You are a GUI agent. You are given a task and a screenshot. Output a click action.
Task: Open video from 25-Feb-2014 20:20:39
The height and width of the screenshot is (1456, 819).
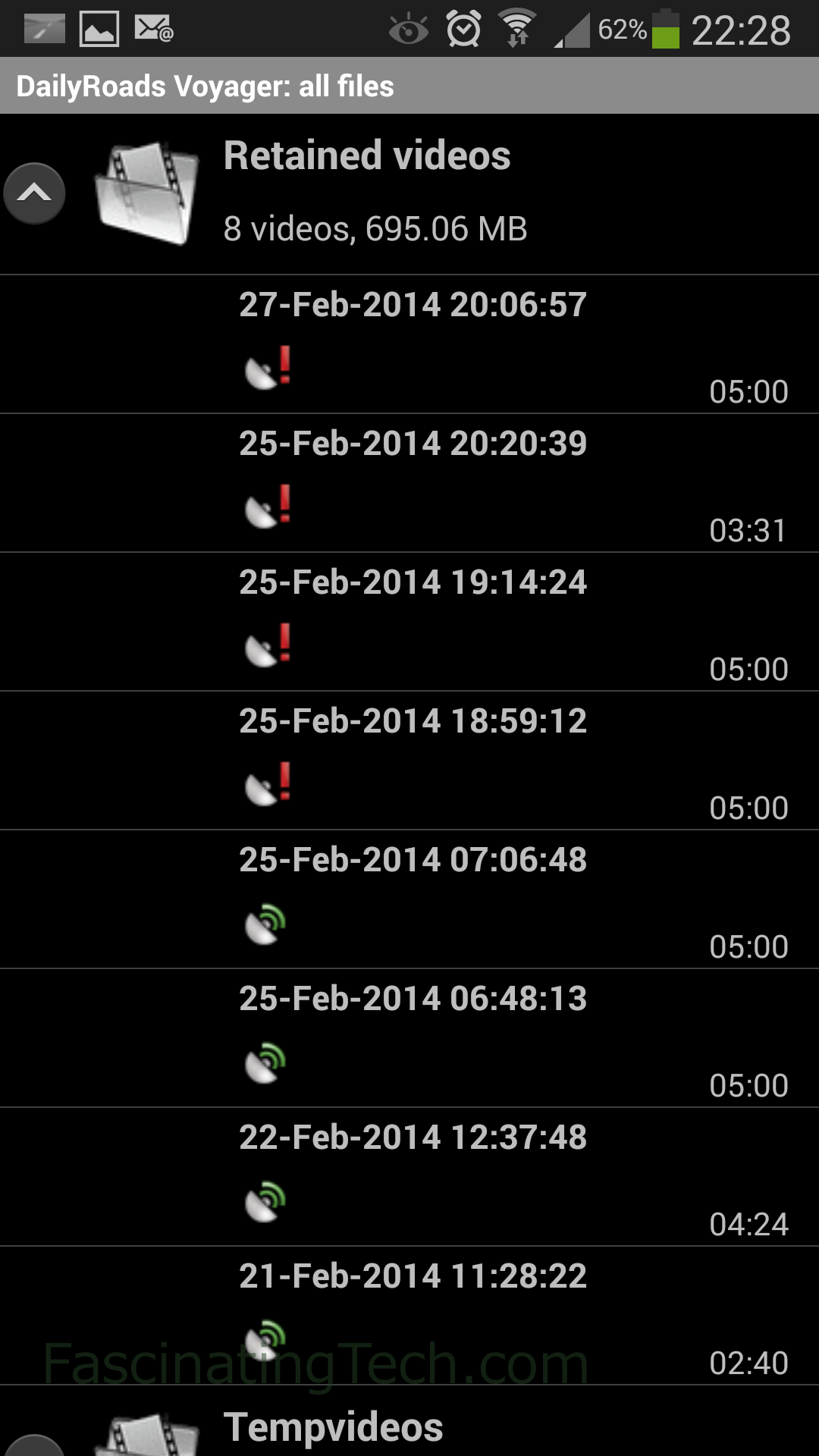pyautogui.click(x=409, y=483)
